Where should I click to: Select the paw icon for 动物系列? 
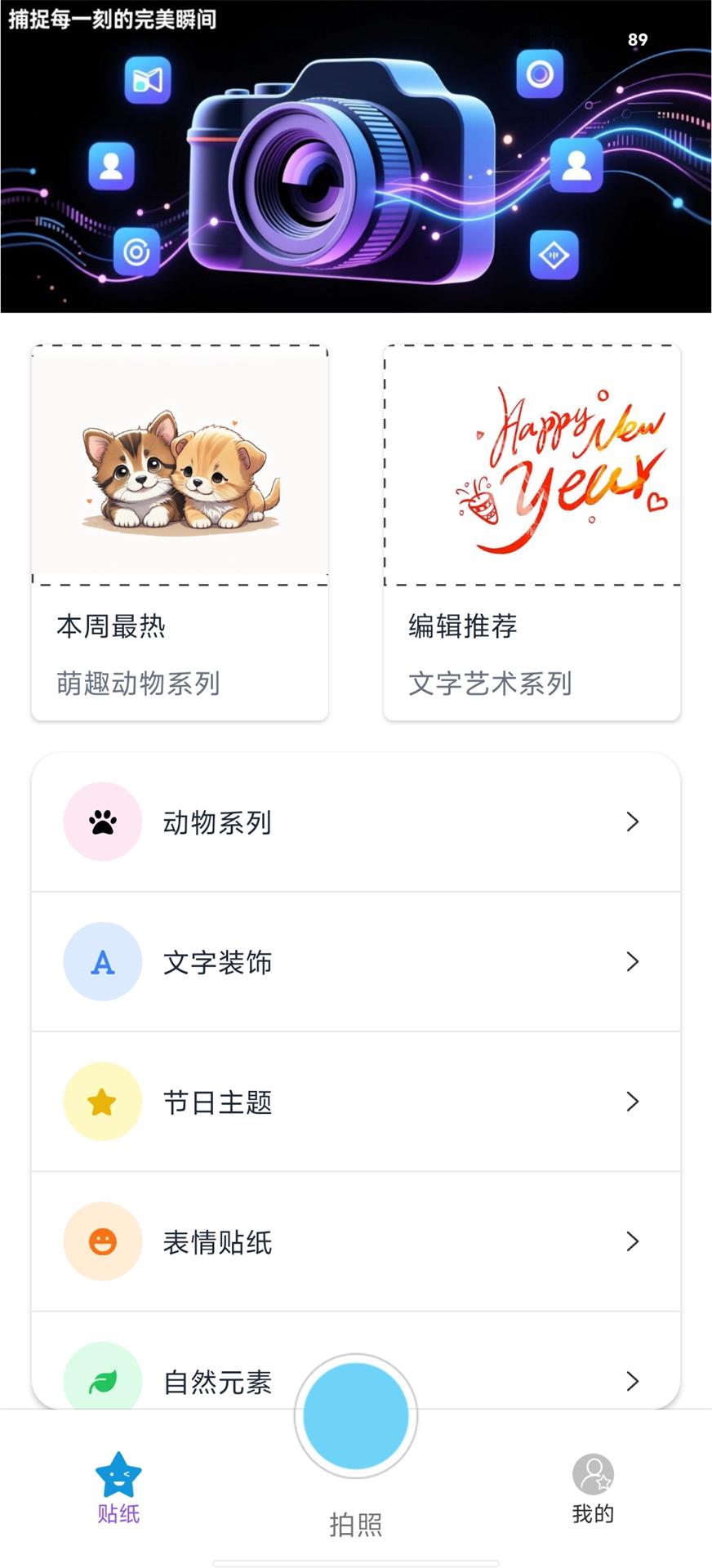click(102, 822)
